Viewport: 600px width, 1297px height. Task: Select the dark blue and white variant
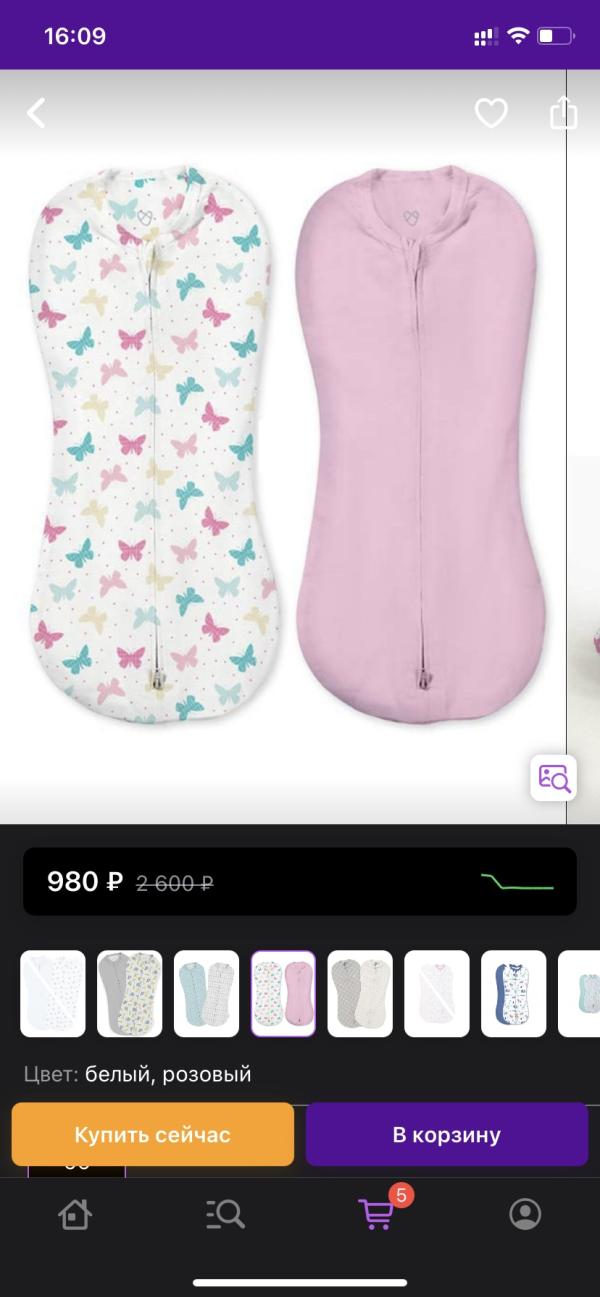(x=514, y=993)
